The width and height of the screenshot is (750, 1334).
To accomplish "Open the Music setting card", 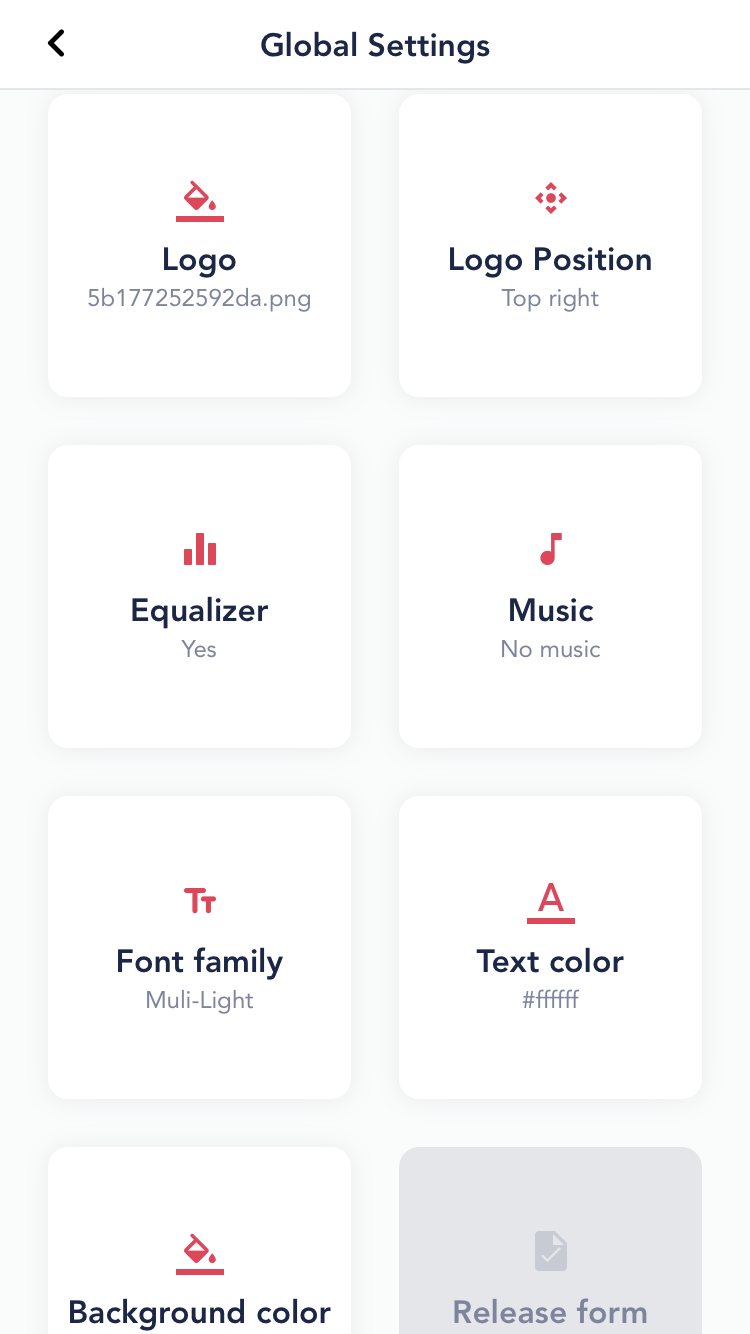I will coord(550,596).
